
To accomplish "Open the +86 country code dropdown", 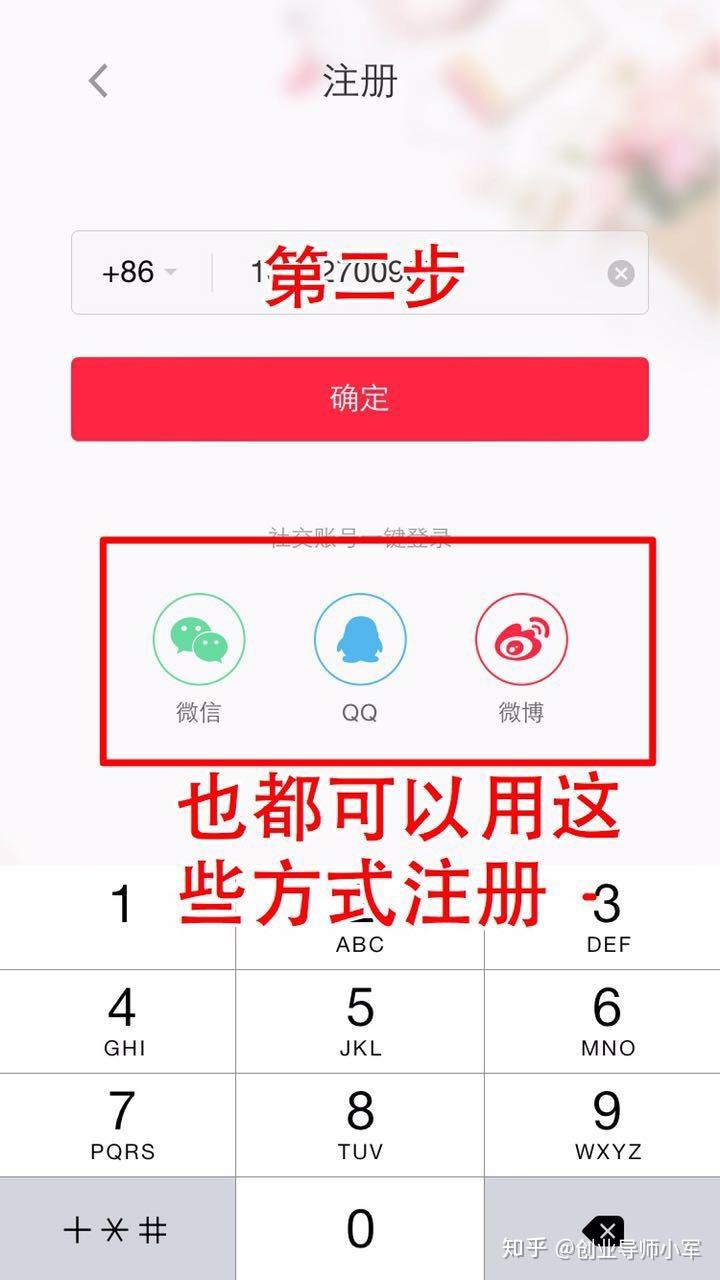I will coord(139,272).
